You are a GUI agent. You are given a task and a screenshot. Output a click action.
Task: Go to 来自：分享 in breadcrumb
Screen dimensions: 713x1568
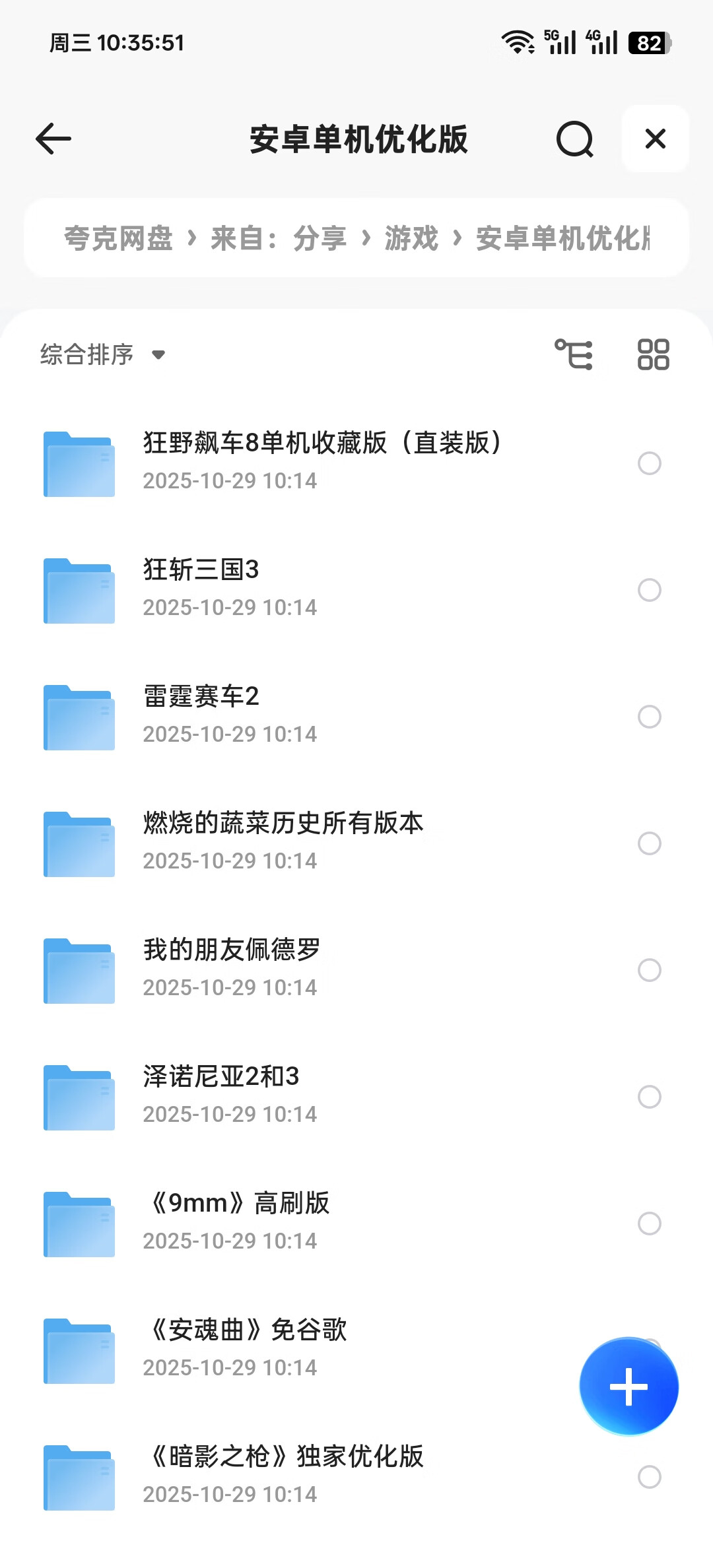coord(278,238)
